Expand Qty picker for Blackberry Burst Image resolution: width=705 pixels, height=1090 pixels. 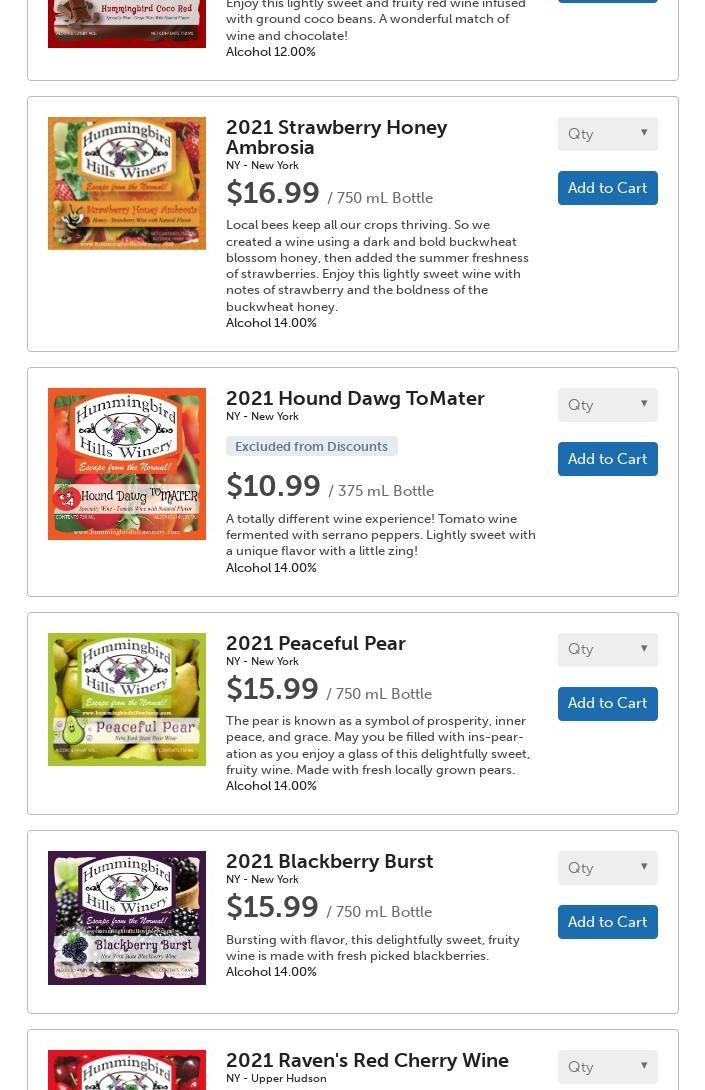coord(607,868)
